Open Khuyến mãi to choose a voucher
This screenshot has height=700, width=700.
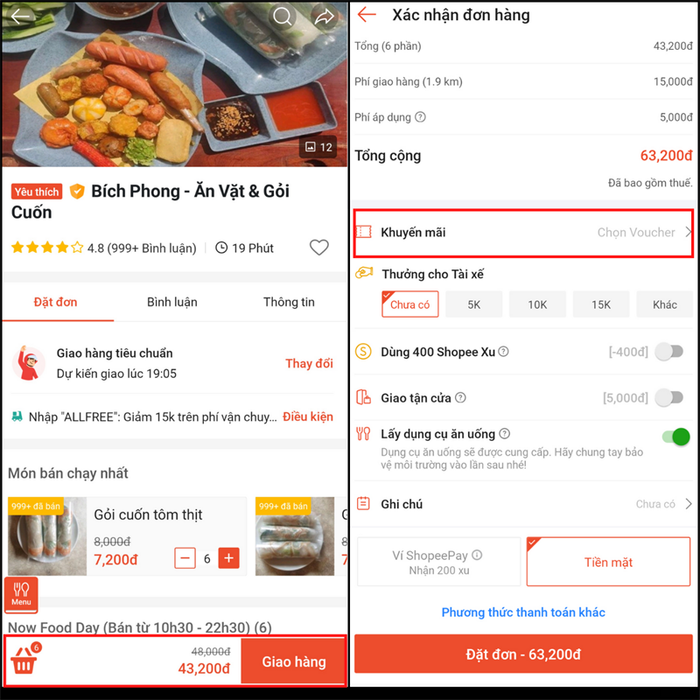click(524, 232)
